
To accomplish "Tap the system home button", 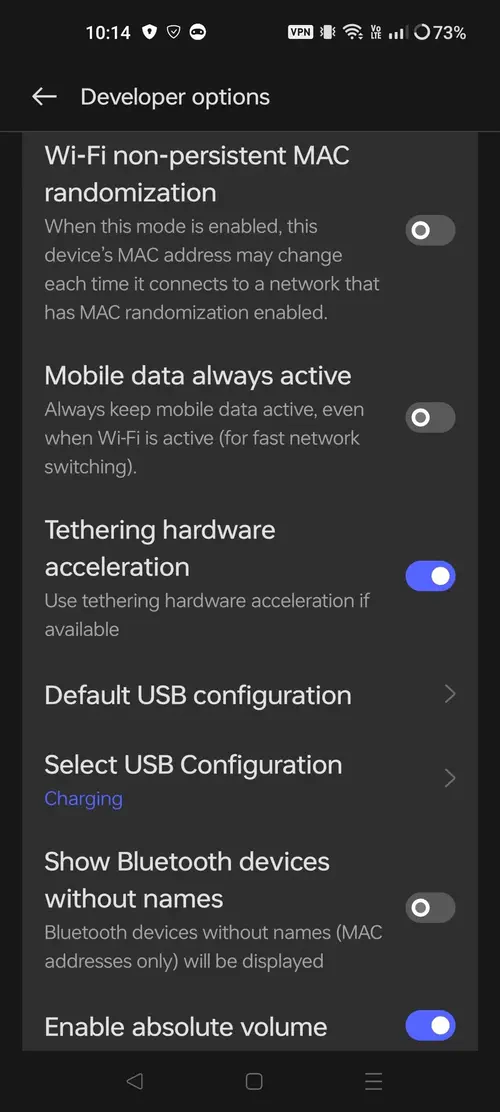I will (254, 1081).
